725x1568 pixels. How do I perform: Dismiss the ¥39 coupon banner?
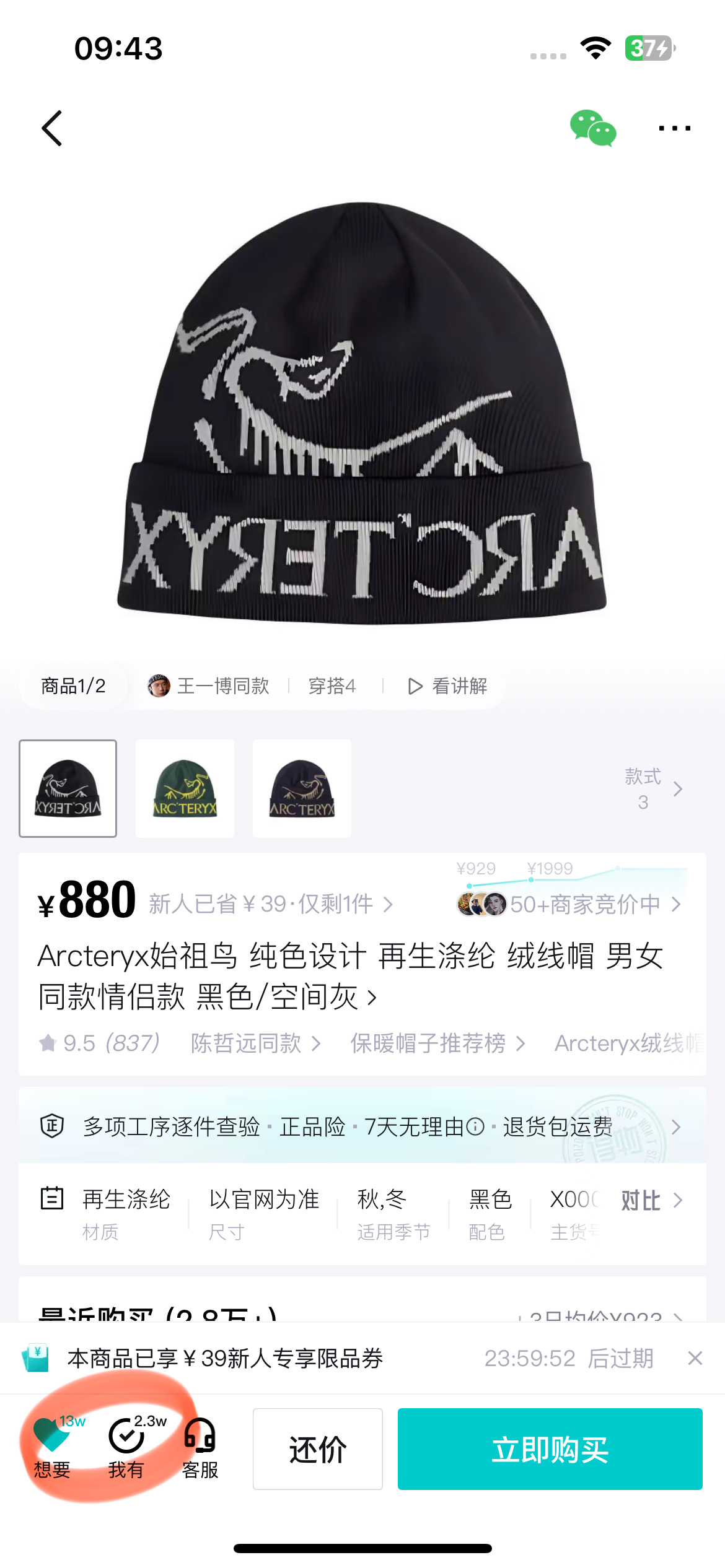click(695, 1358)
